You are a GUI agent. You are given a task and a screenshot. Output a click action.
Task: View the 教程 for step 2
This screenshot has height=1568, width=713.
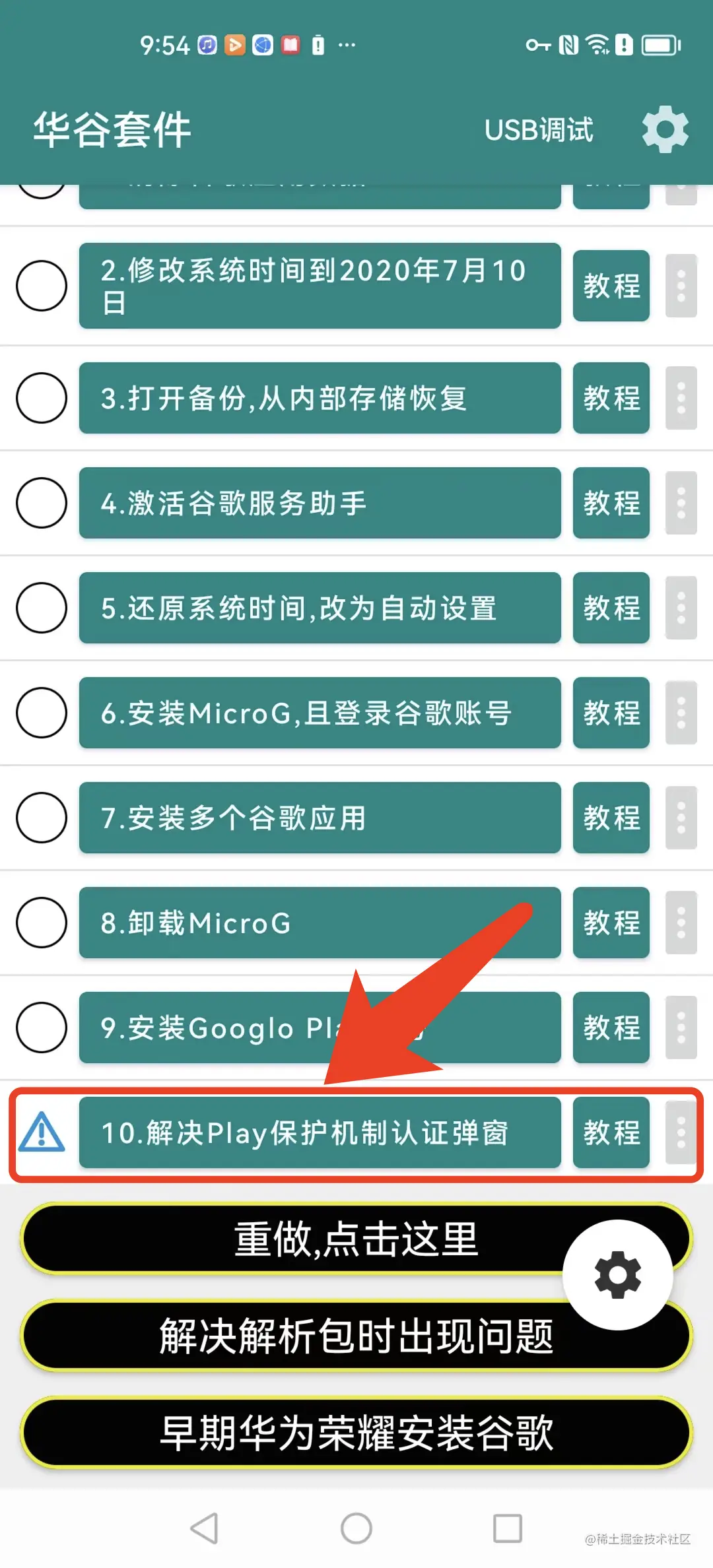(611, 286)
